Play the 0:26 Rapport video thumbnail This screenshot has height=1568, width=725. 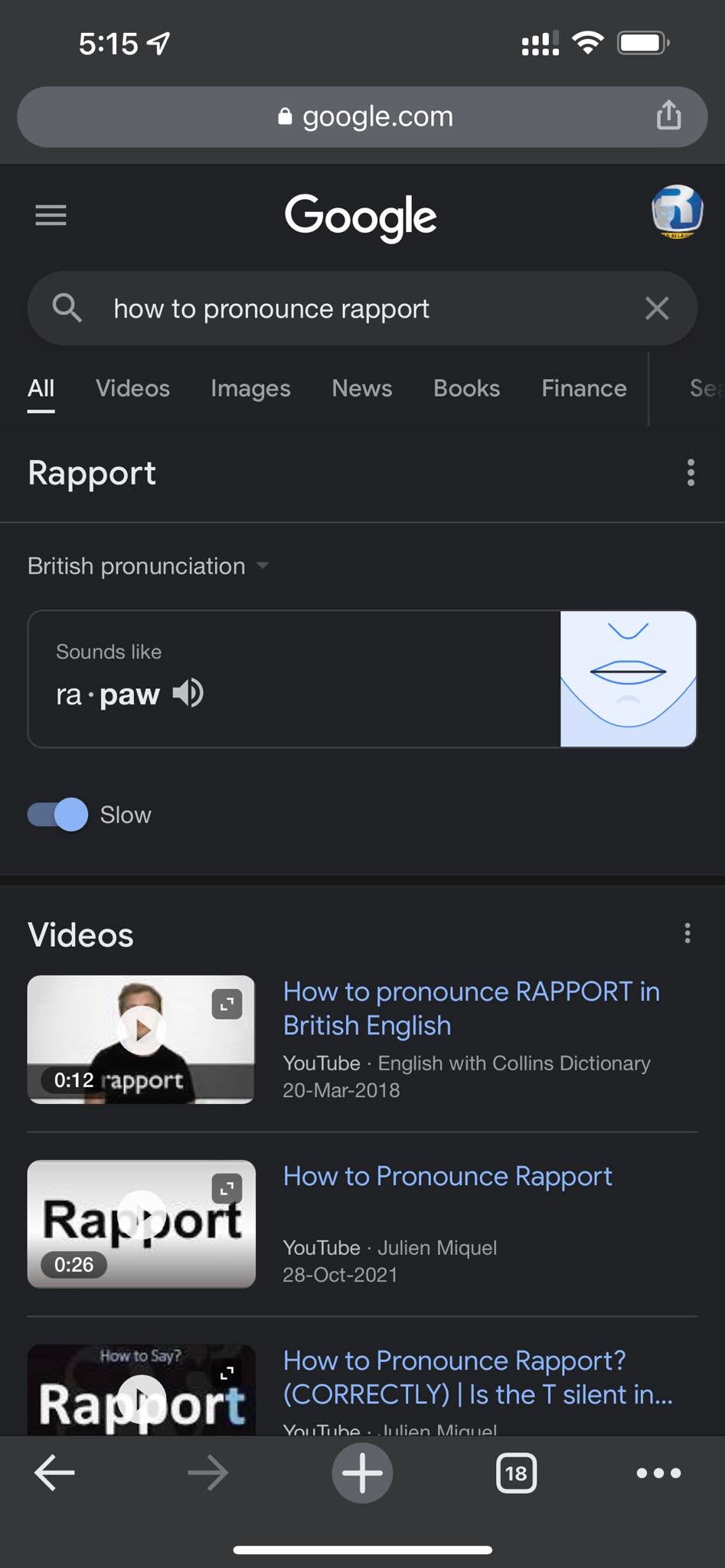pos(142,1223)
